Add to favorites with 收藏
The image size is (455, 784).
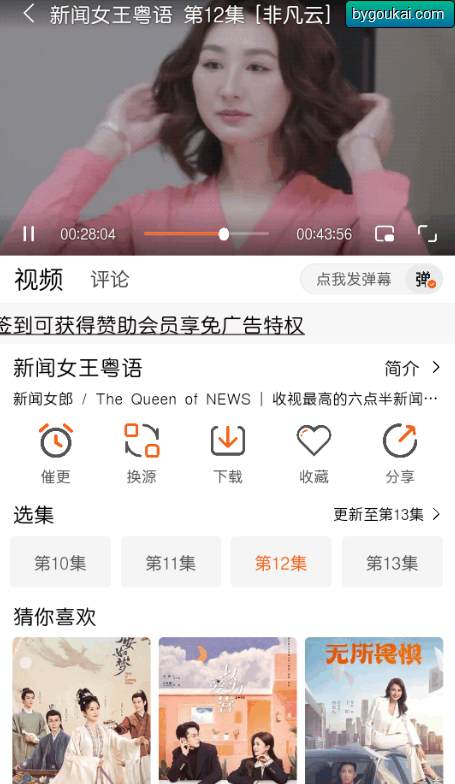pos(314,454)
